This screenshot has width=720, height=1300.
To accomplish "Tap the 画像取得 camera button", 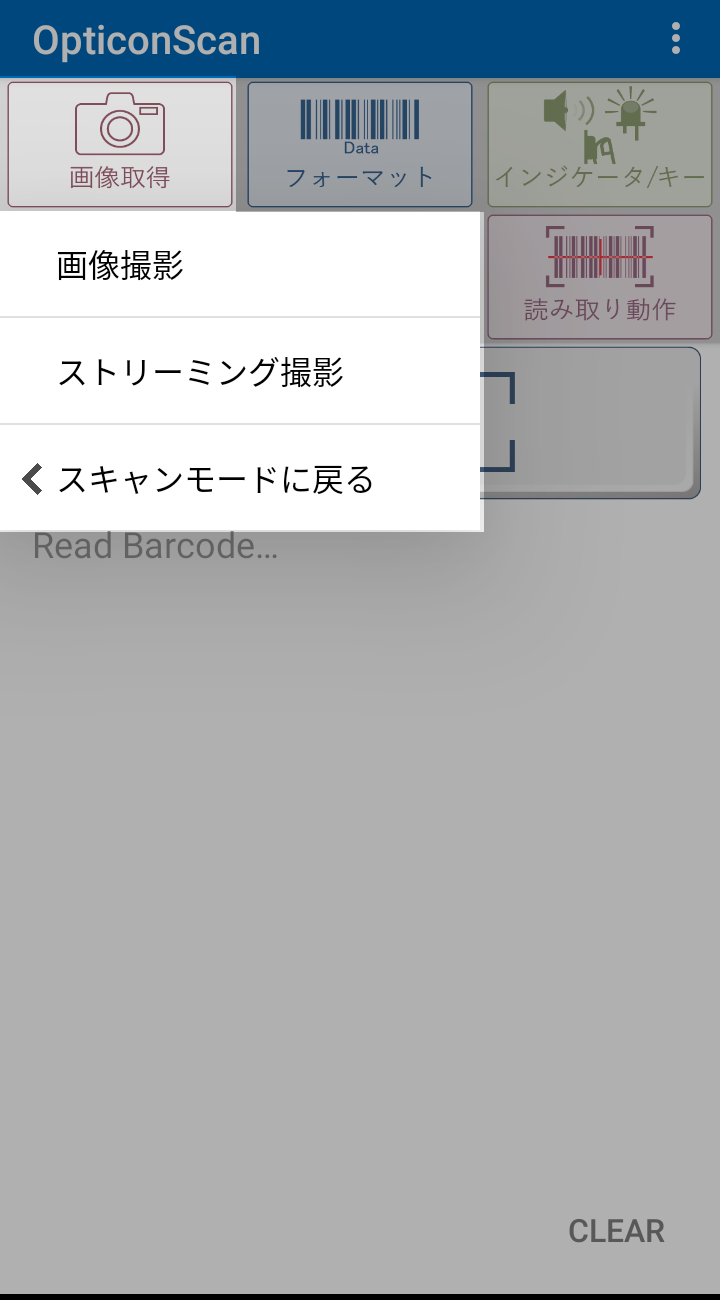I will click(x=120, y=144).
